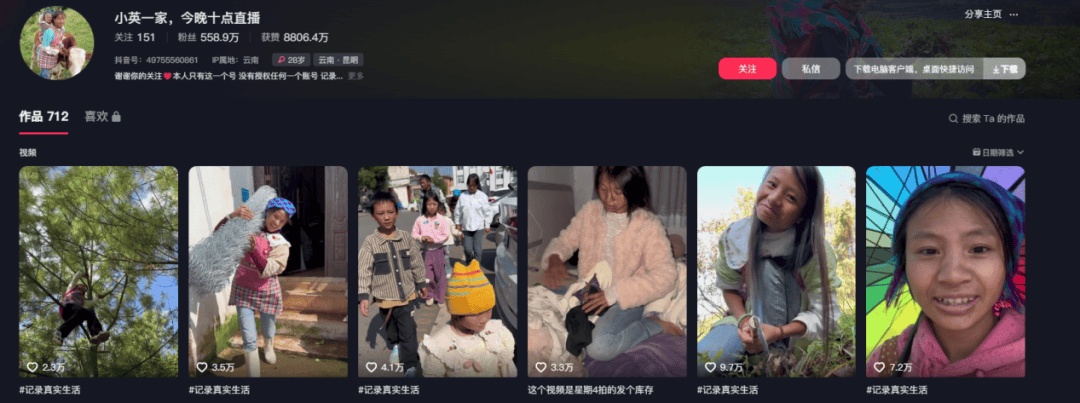Open 私信 to message this user
Viewport: 1080px width, 403px height.
(x=810, y=69)
